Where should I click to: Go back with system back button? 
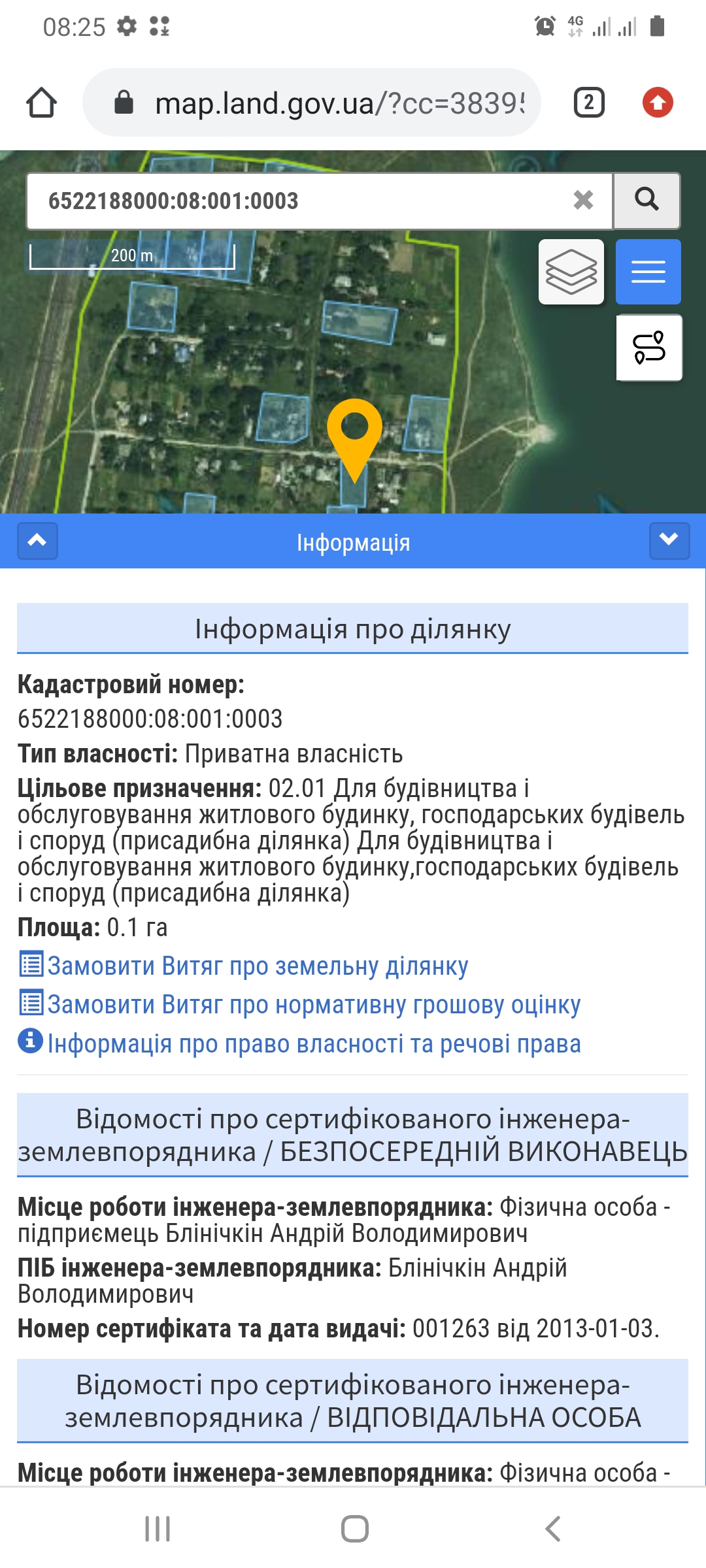(552, 1529)
